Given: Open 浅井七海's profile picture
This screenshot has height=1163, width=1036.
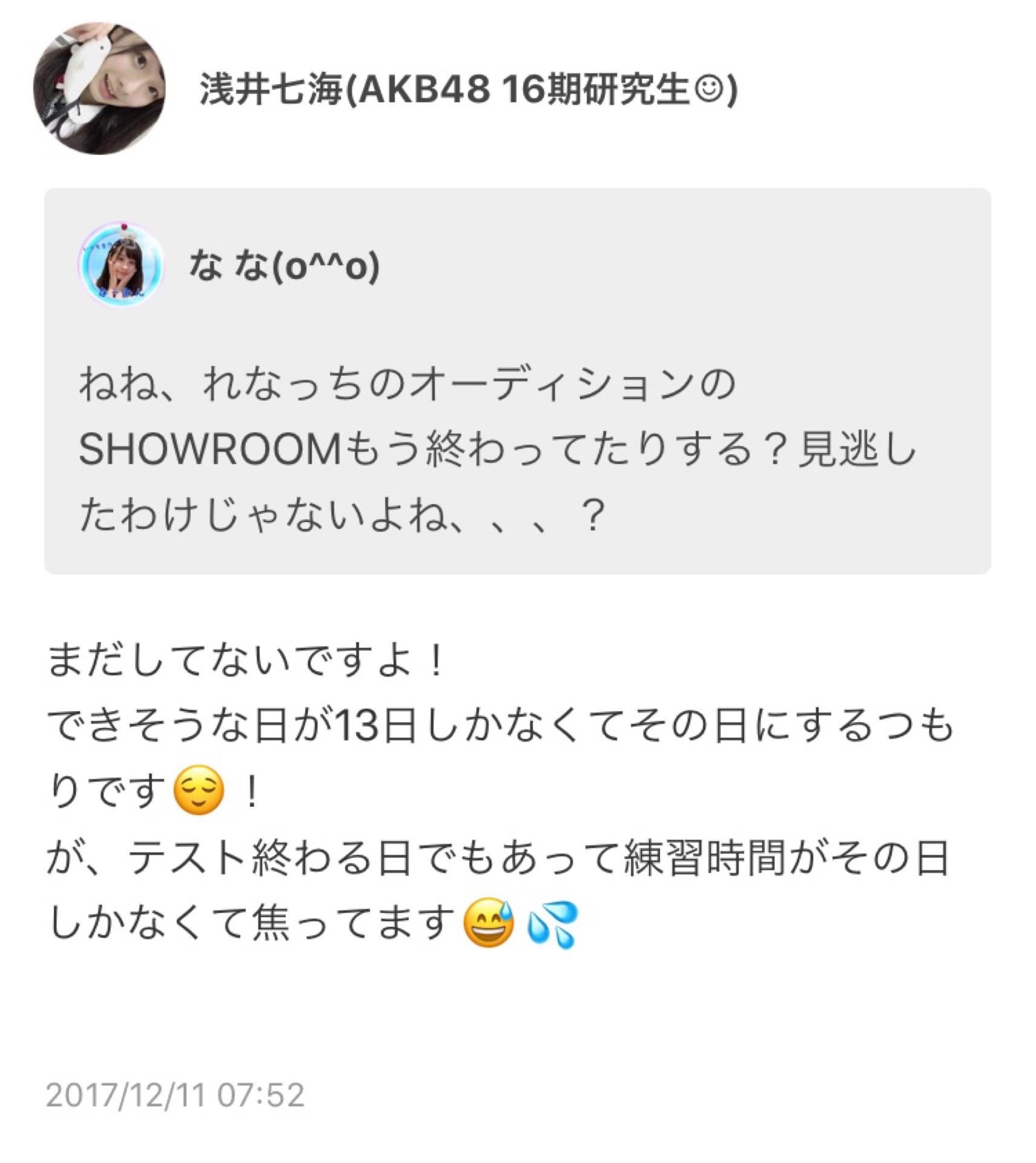Looking at the screenshot, I should tap(100, 88).
